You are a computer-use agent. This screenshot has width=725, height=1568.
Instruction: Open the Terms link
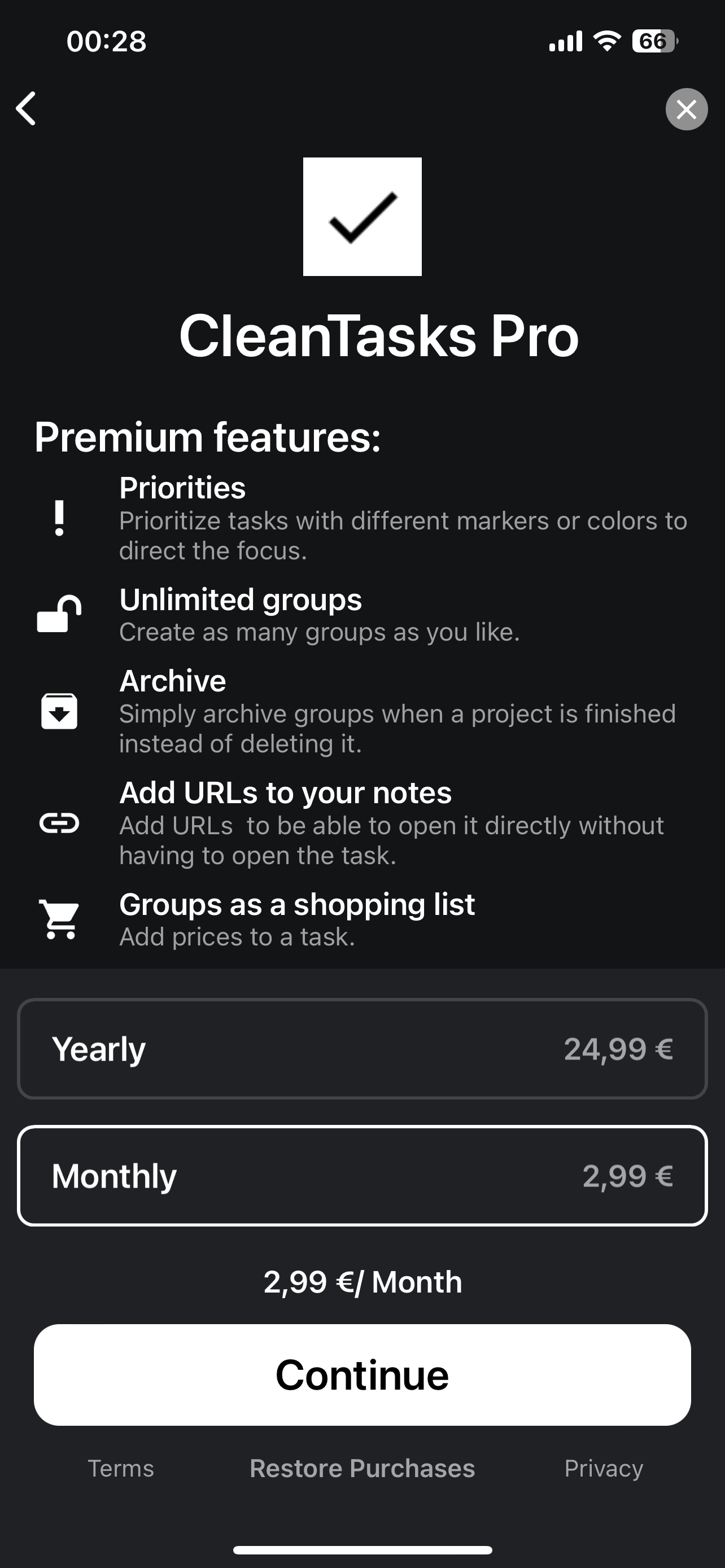tap(120, 1469)
